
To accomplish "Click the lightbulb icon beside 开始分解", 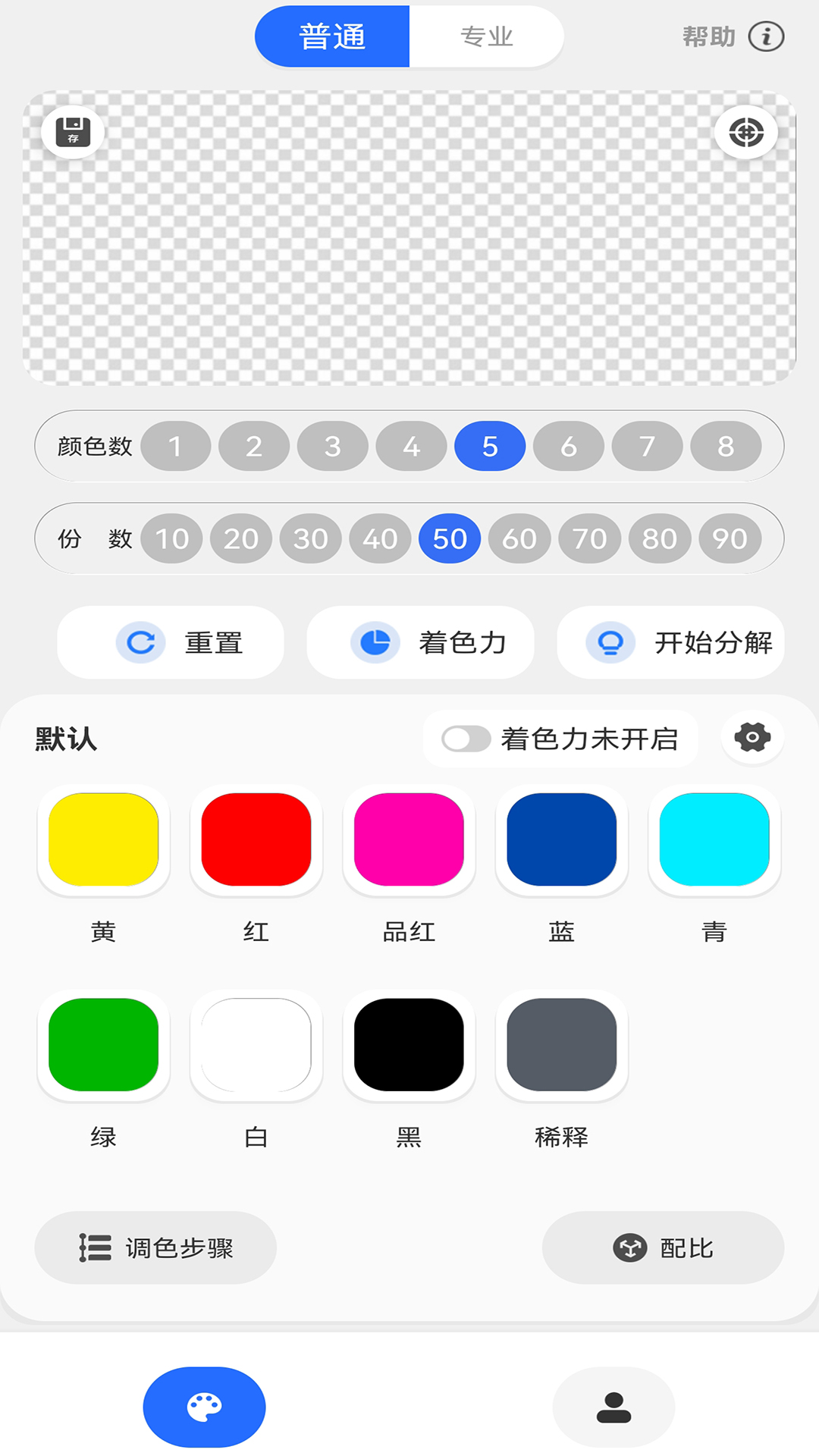I will click(611, 642).
